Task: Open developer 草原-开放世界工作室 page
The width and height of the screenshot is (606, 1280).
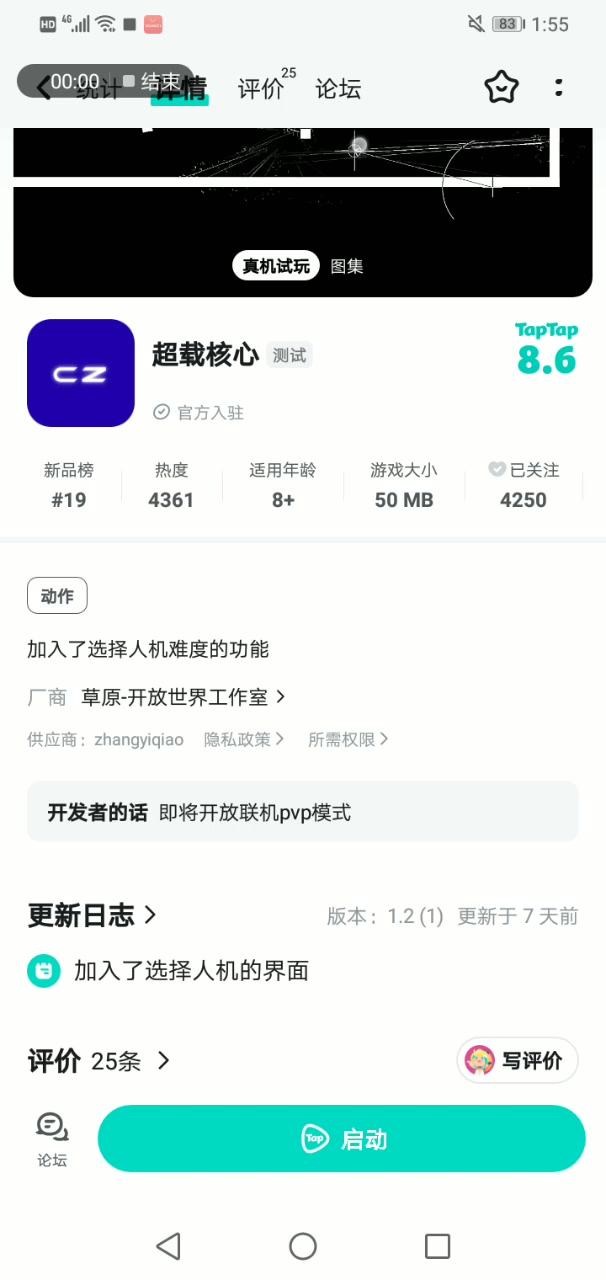Action: coord(183,697)
